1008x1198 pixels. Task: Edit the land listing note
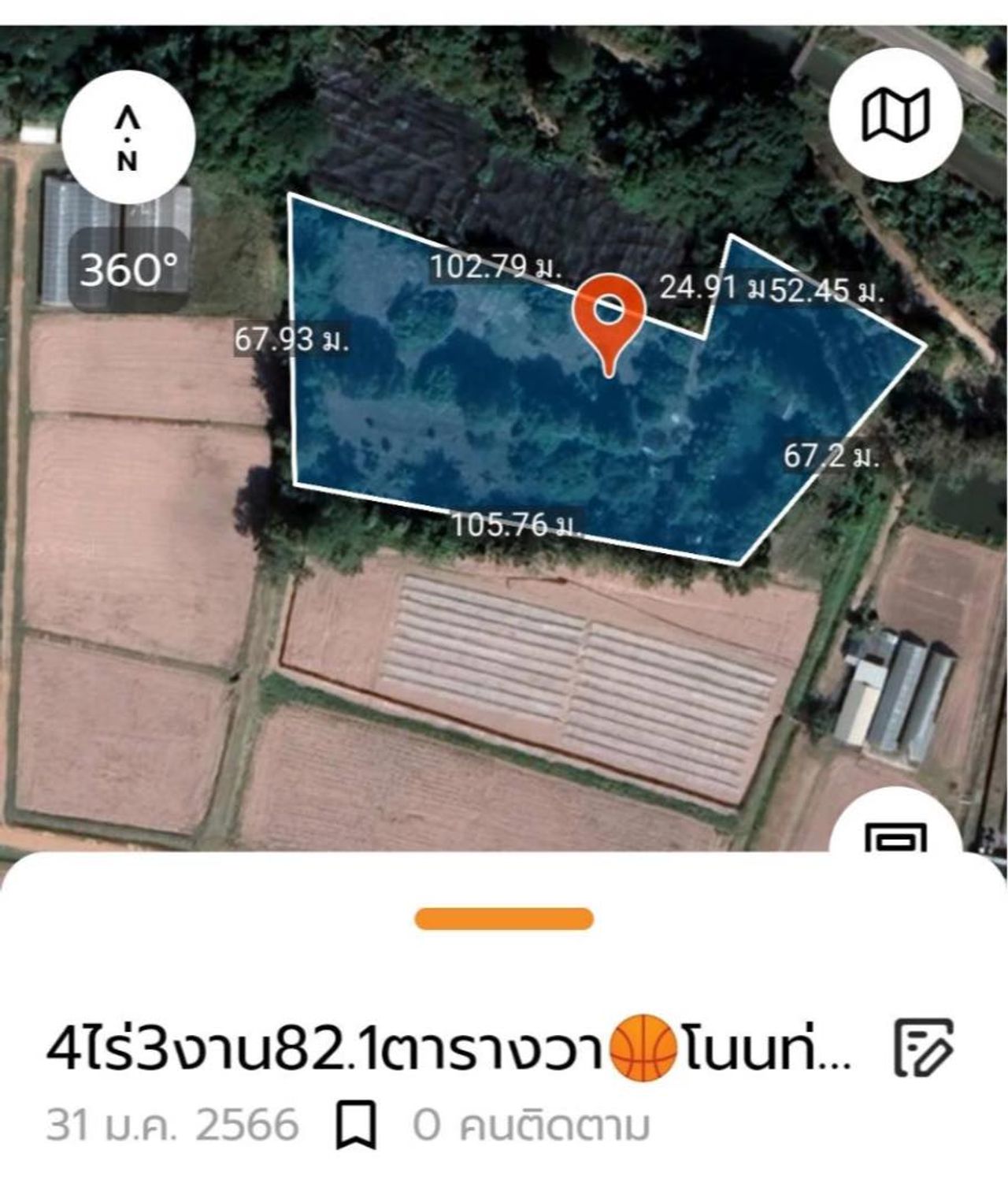point(925,1048)
